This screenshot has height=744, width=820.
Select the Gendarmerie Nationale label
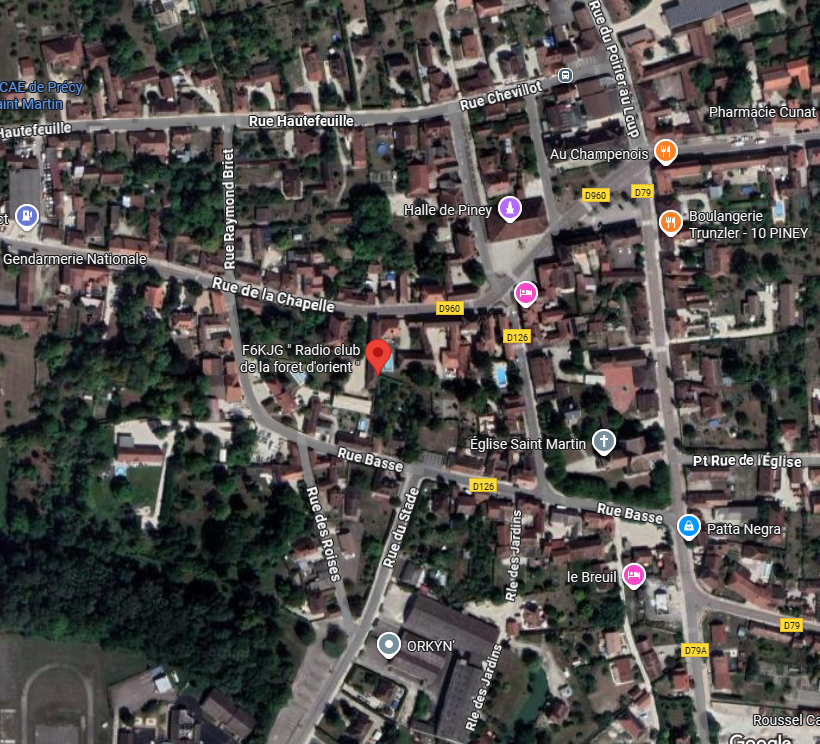75,259
